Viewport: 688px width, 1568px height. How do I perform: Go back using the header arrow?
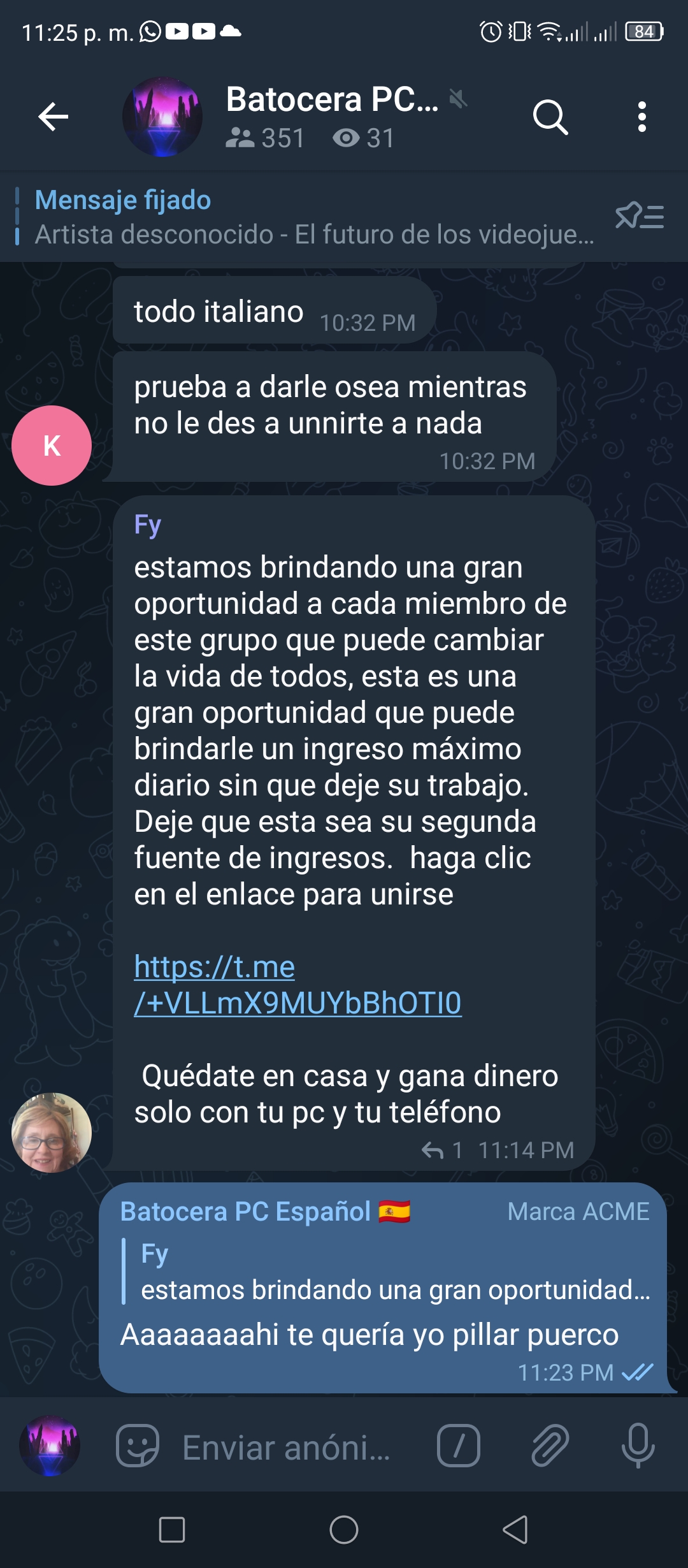[54, 117]
